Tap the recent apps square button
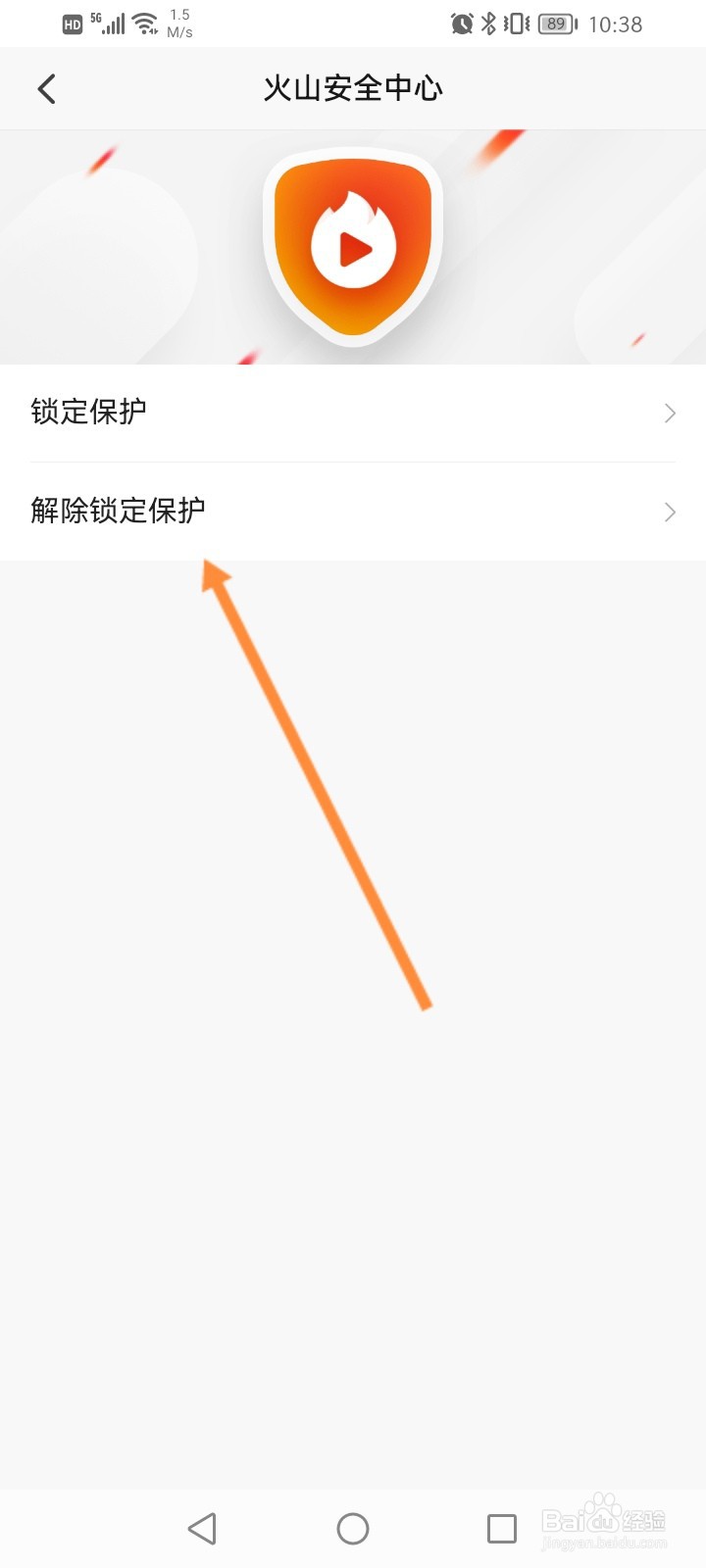 point(502,1527)
